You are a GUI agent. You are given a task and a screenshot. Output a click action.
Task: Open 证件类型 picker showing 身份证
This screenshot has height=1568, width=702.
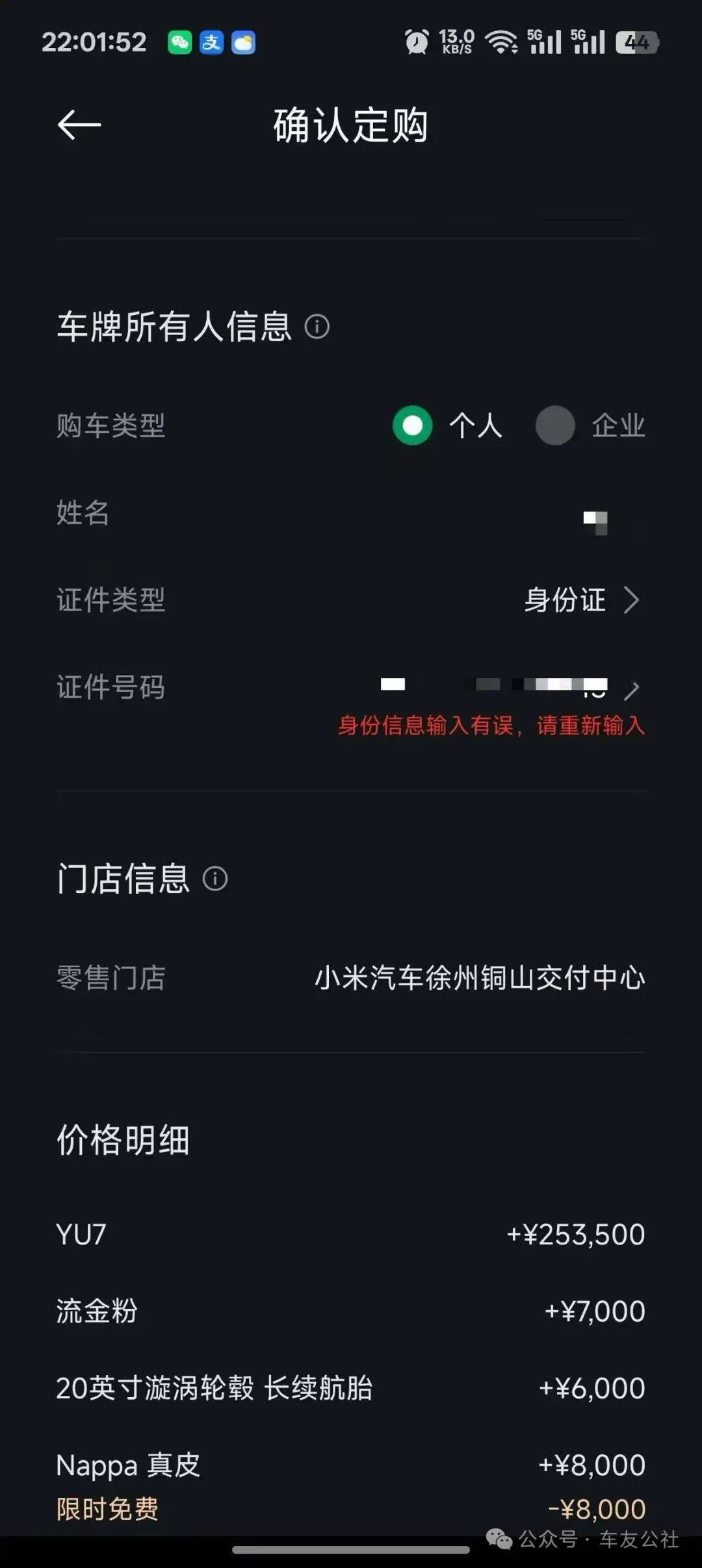[x=351, y=600]
